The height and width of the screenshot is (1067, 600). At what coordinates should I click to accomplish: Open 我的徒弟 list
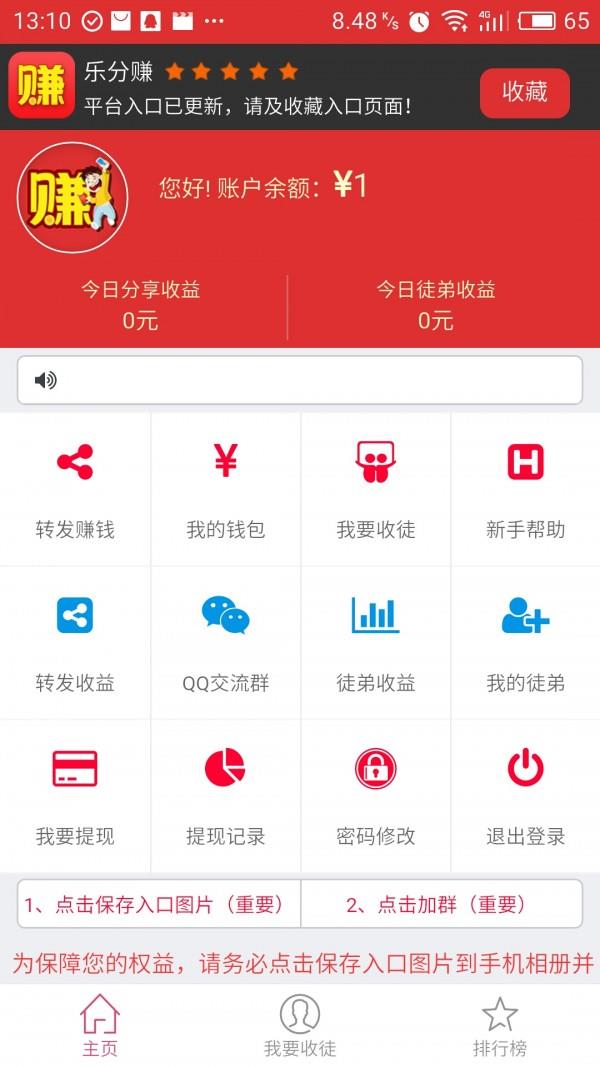(526, 642)
